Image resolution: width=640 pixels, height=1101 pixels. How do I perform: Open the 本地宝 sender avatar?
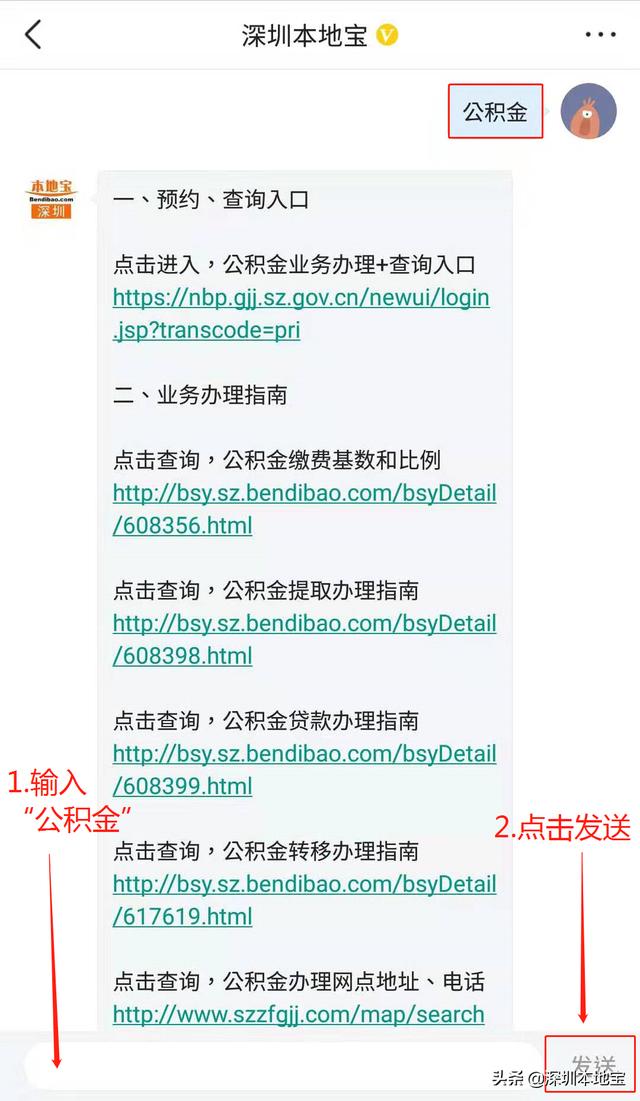[x=51, y=199]
